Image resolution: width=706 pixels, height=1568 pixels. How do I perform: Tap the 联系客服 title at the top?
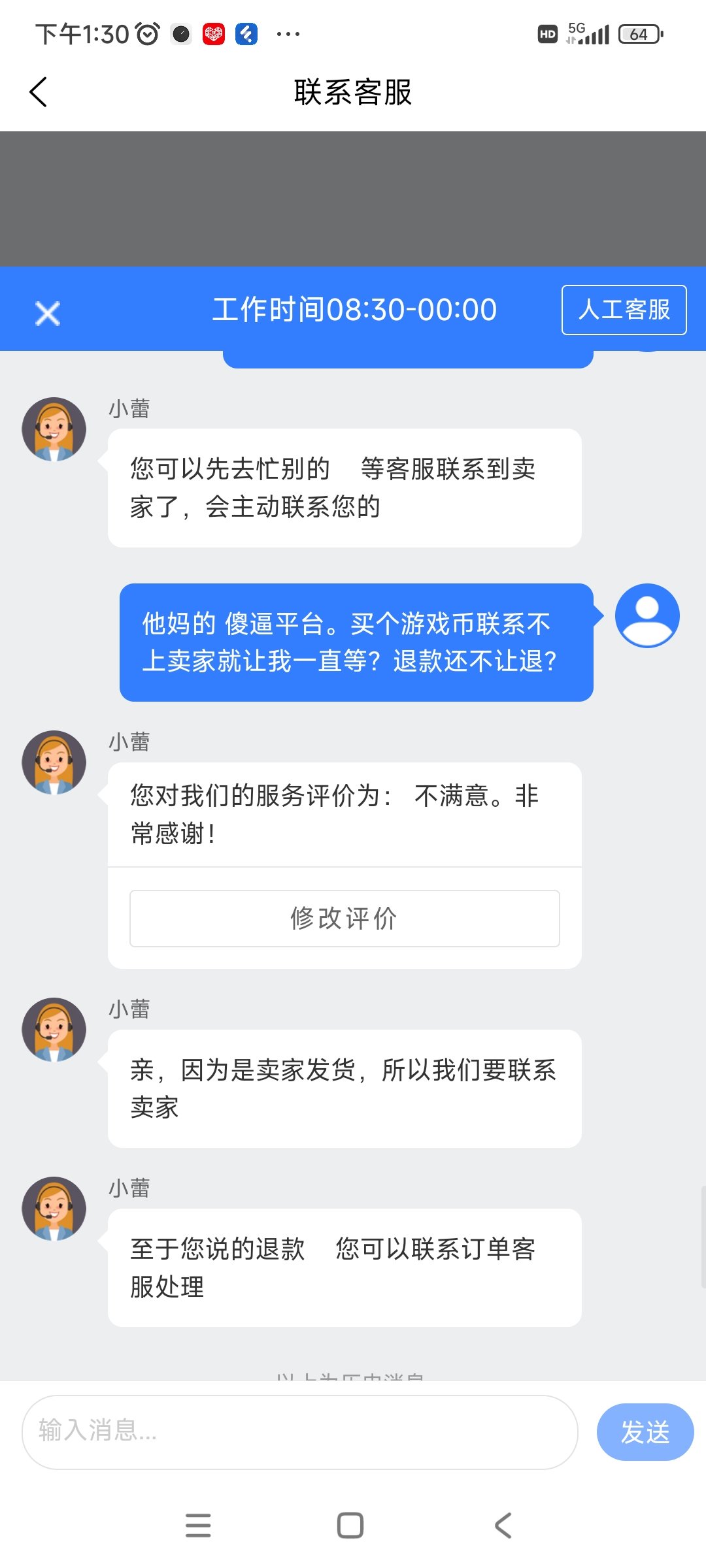(353, 93)
